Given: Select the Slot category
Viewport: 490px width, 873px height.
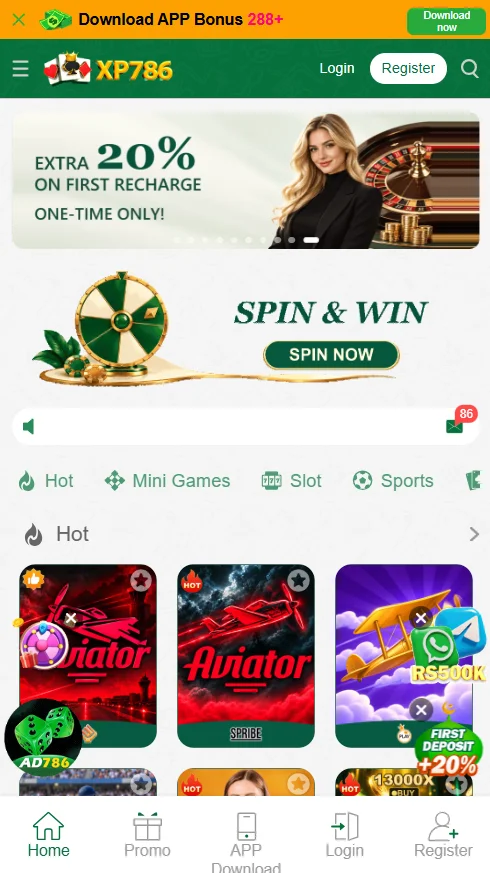Looking at the screenshot, I should pos(292,480).
